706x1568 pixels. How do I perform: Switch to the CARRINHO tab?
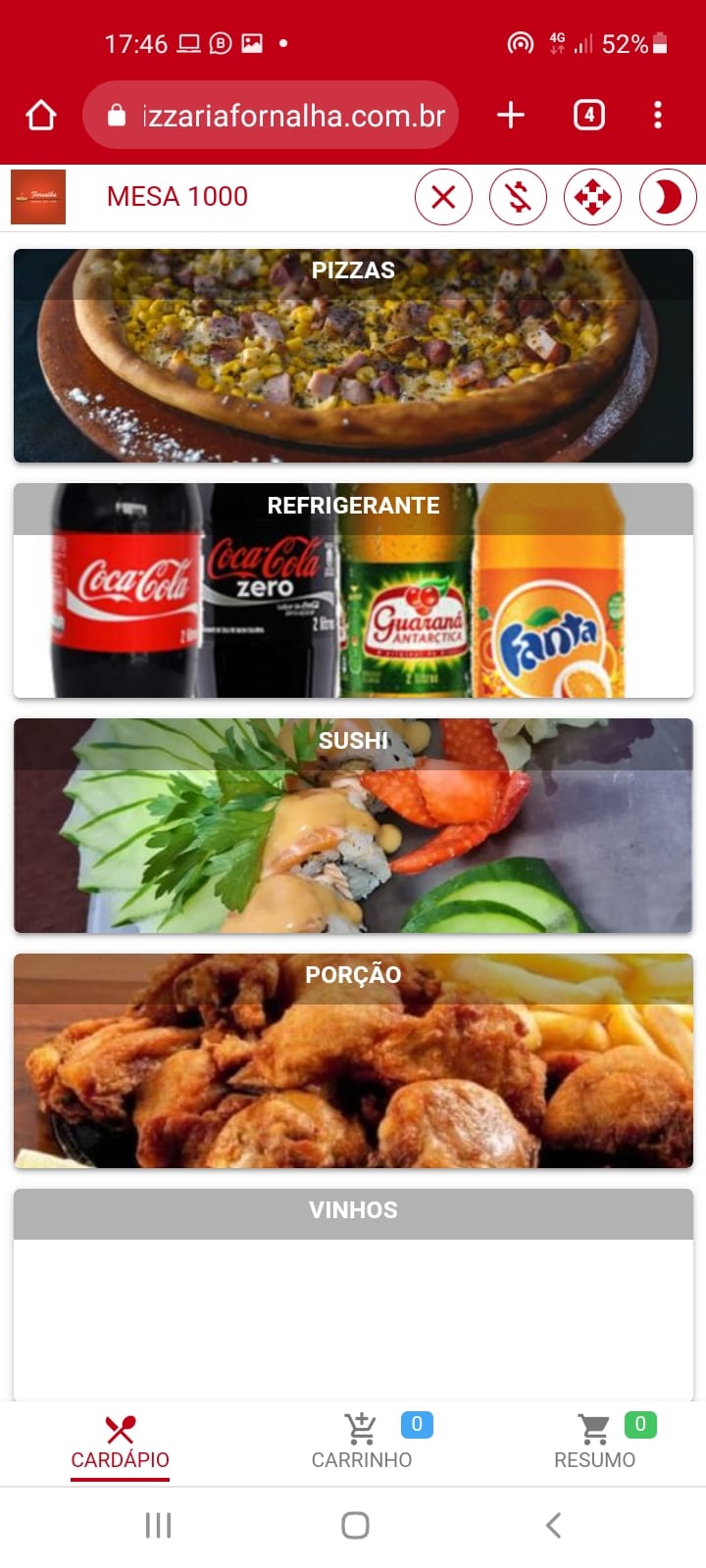pyautogui.click(x=362, y=1443)
